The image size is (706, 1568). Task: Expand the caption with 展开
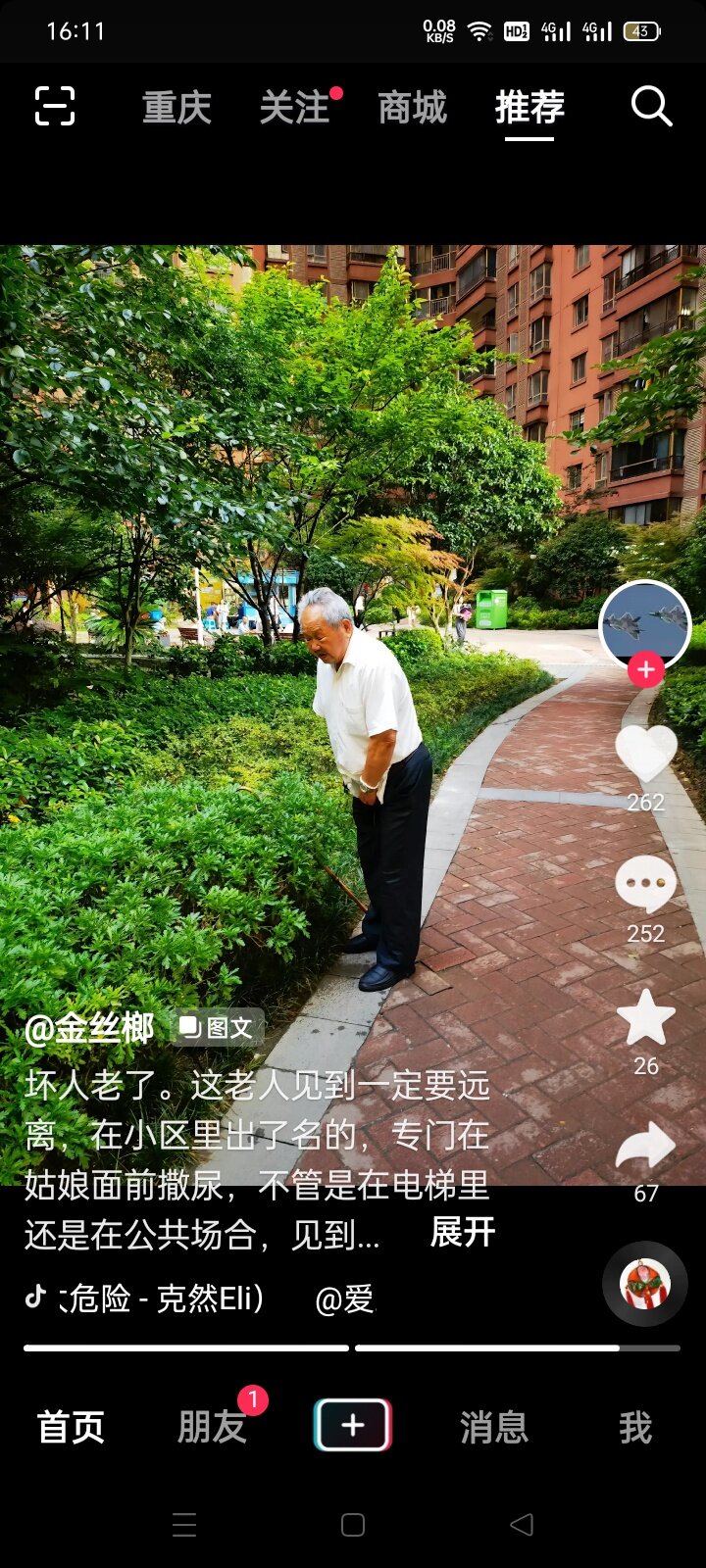(463, 1232)
